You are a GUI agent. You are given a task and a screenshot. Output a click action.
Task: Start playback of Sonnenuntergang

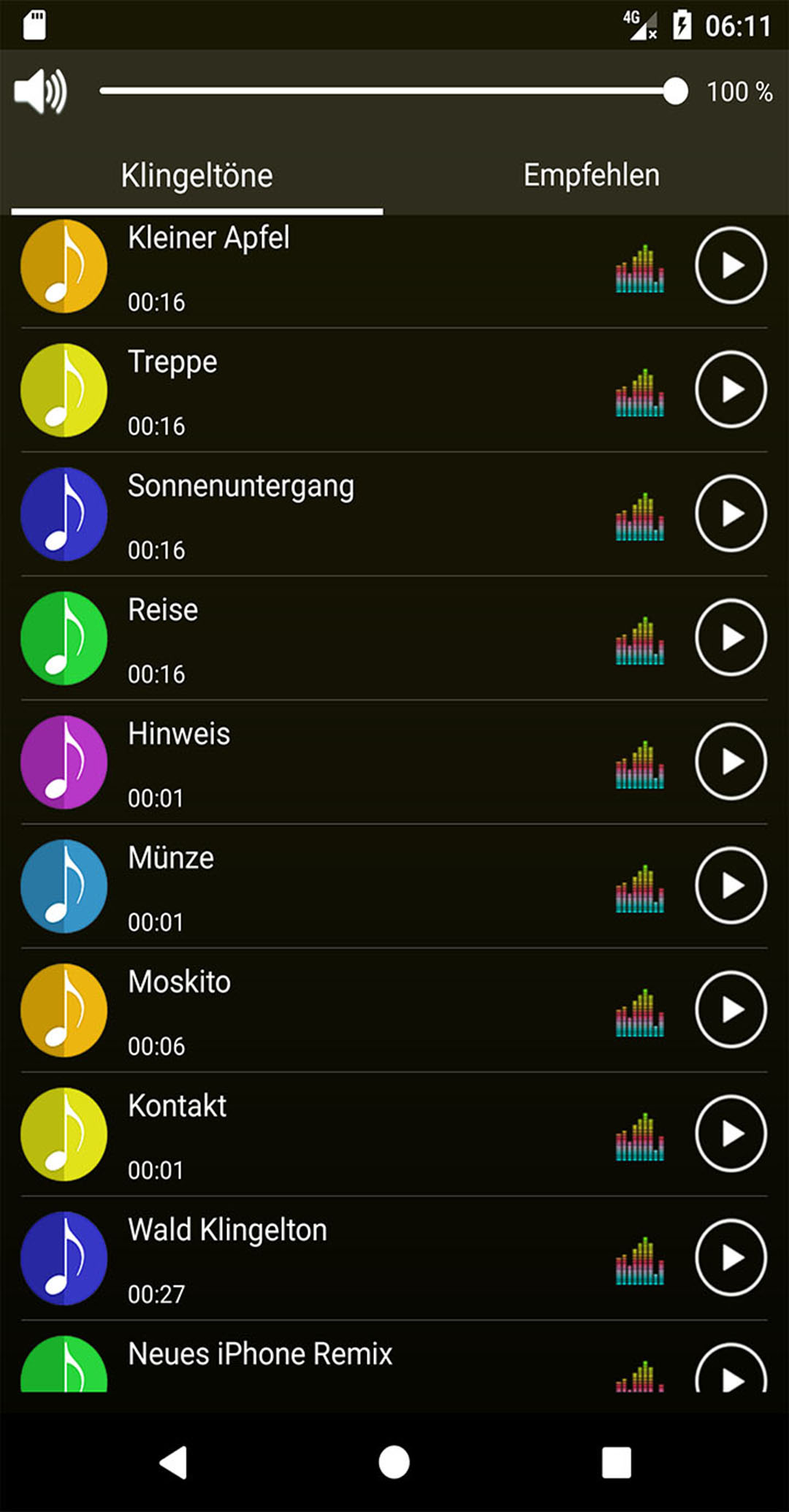coord(731,513)
